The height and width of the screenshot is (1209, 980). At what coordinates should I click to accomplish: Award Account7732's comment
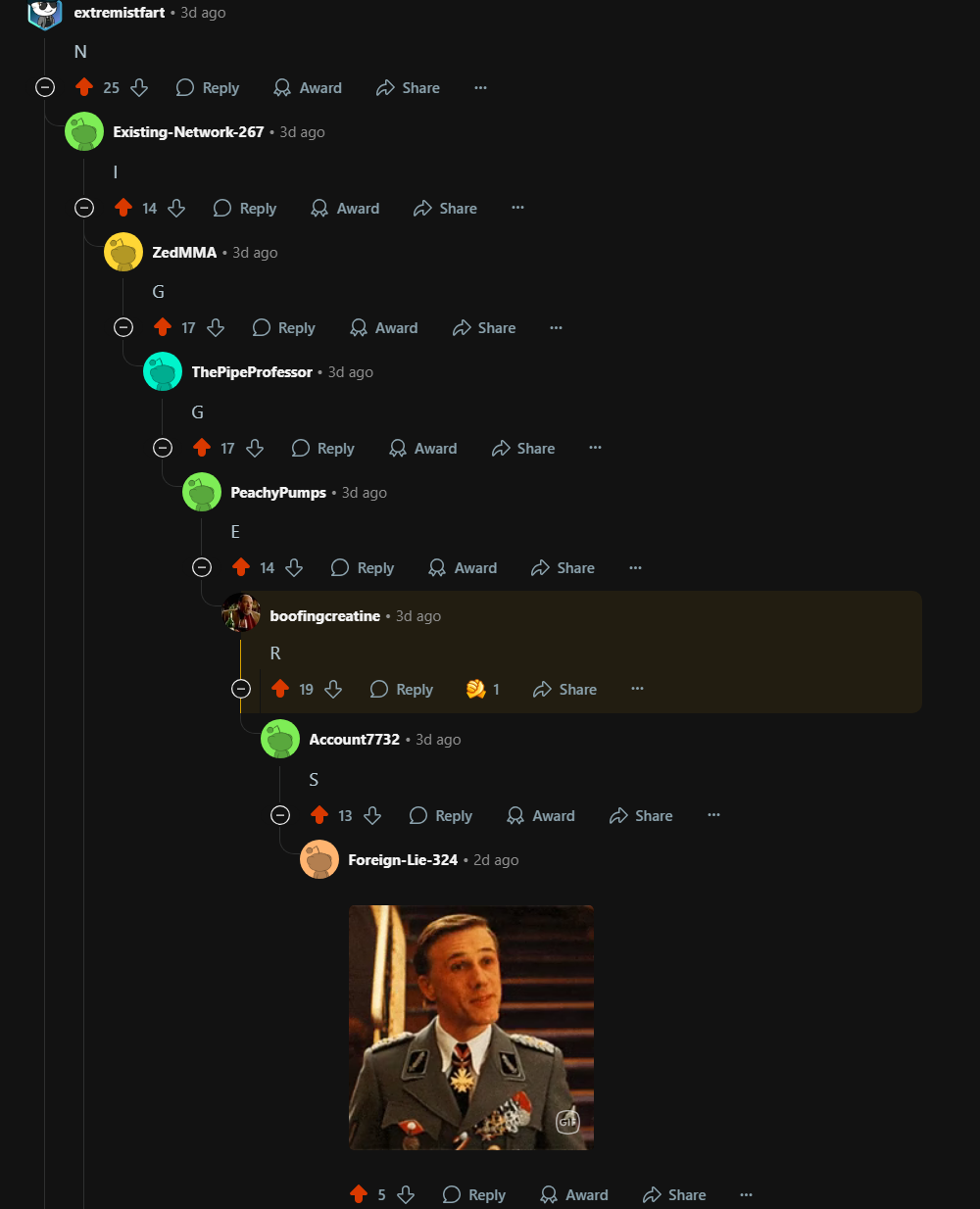541,816
